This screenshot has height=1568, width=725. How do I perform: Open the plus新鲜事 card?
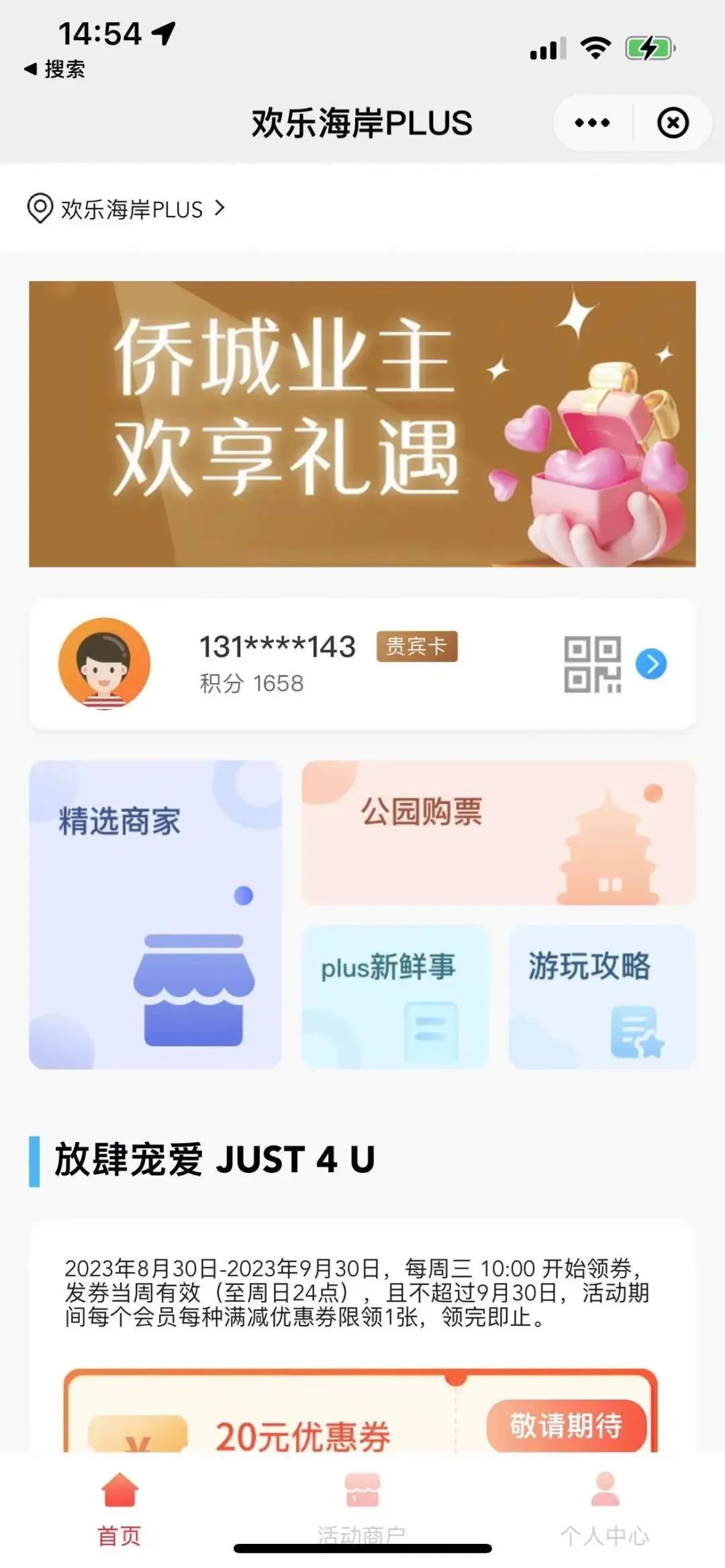click(395, 997)
